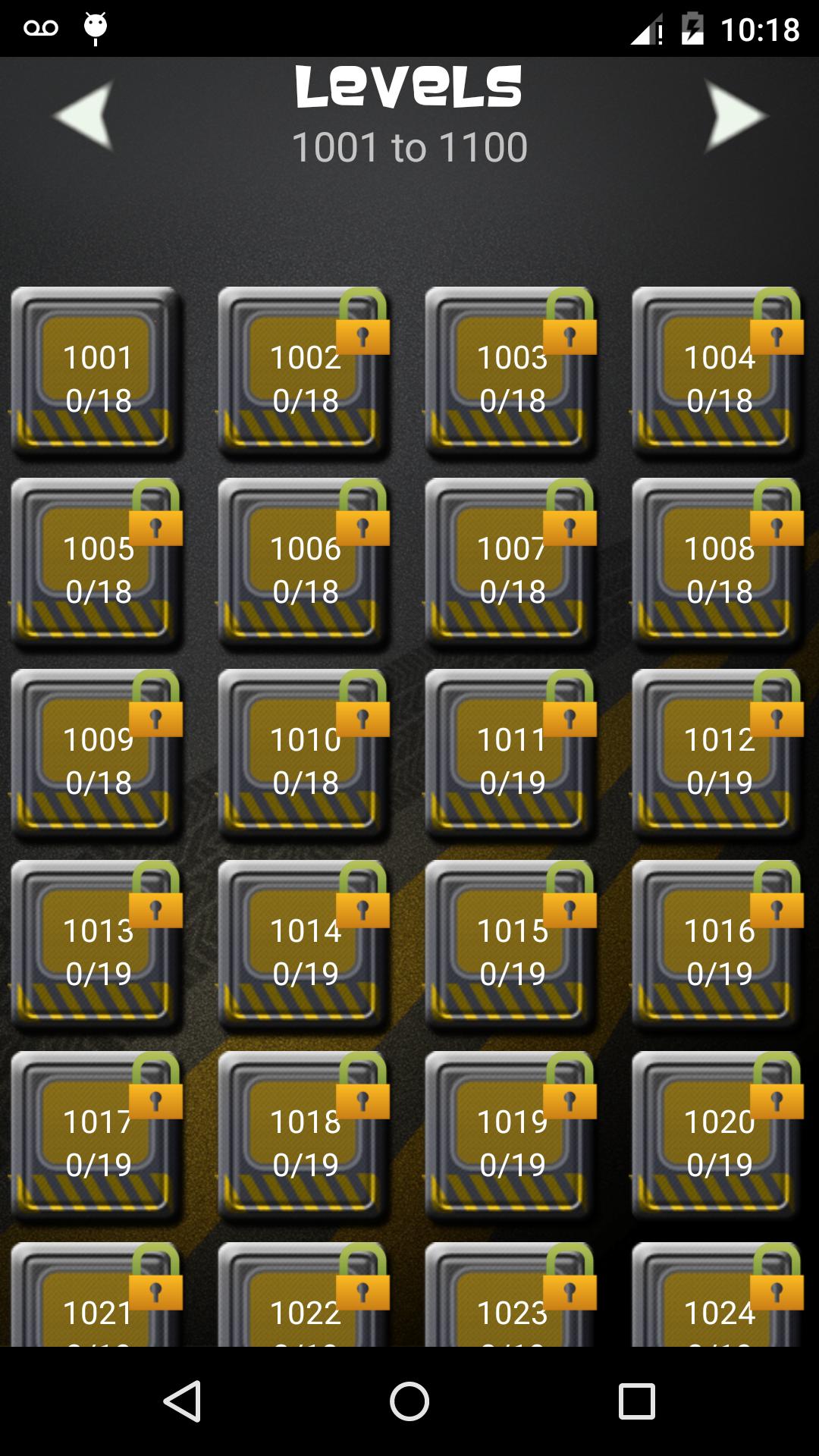The image size is (819, 1456).
Task: Open level 1015 tile
Action: point(512,947)
